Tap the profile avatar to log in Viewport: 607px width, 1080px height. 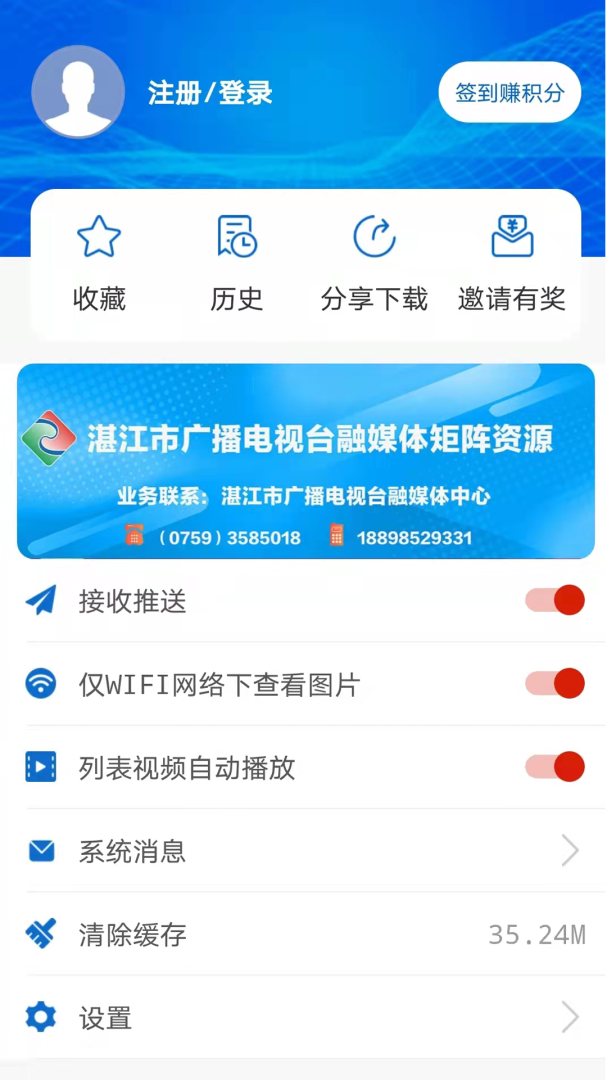[x=78, y=92]
